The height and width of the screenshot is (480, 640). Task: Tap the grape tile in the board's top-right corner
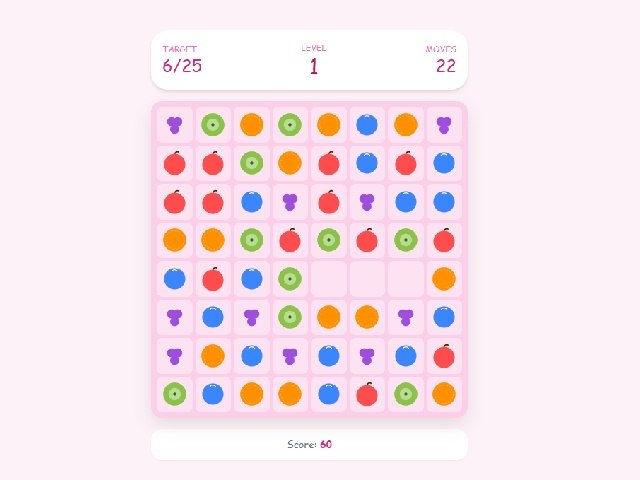coord(445,125)
